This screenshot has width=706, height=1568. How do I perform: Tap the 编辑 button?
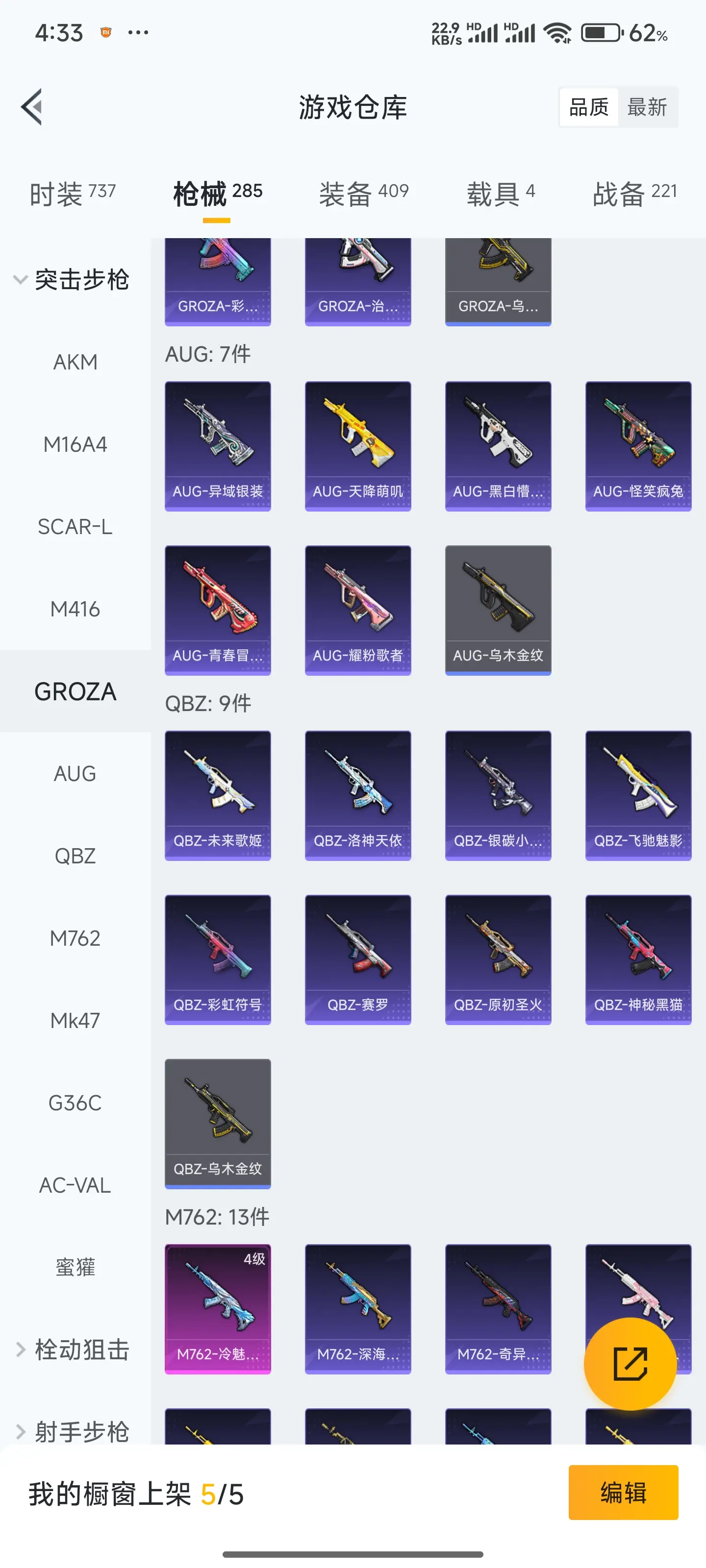(623, 1493)
